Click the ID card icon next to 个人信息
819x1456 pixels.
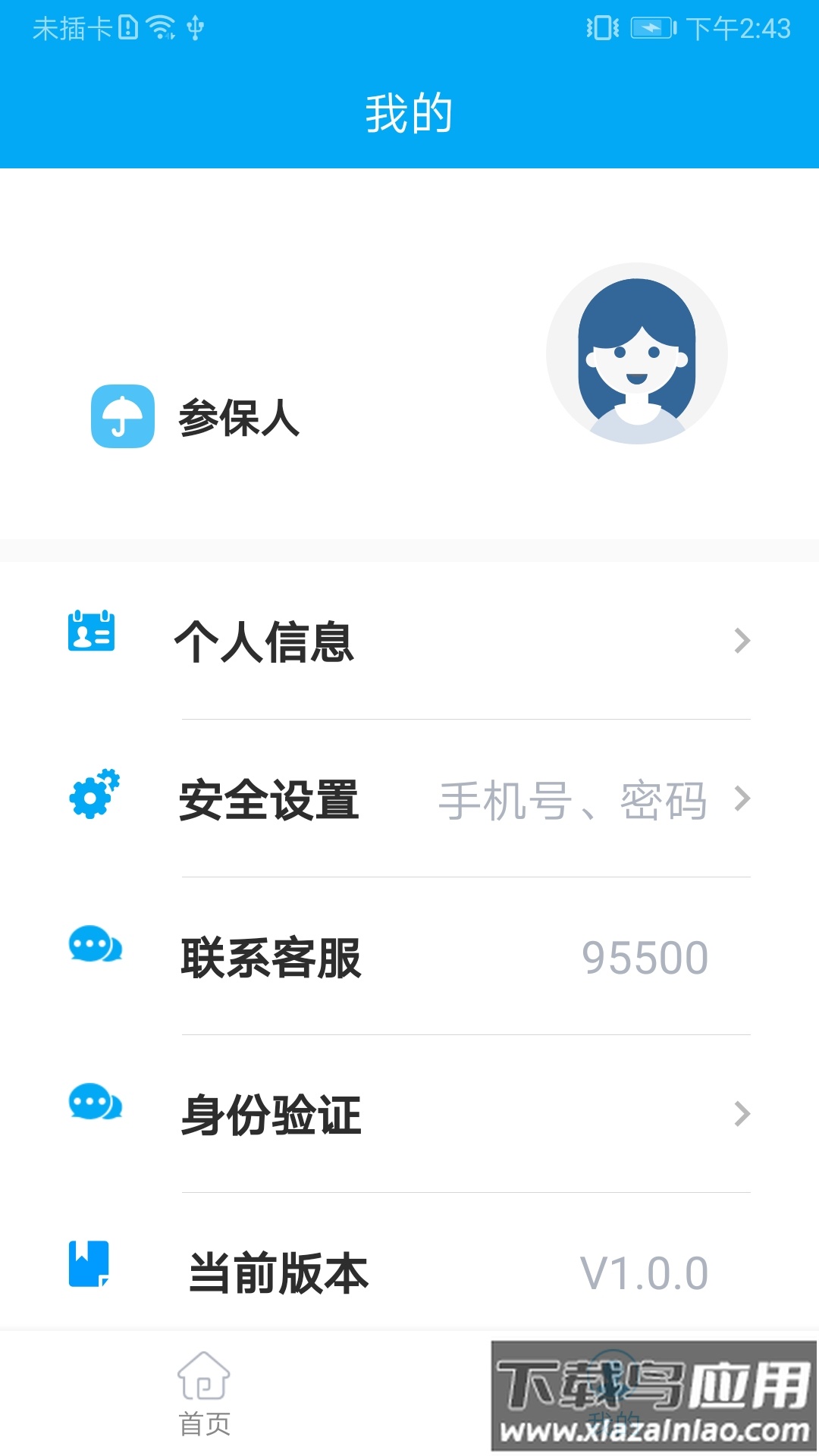(x=91, y=635)
